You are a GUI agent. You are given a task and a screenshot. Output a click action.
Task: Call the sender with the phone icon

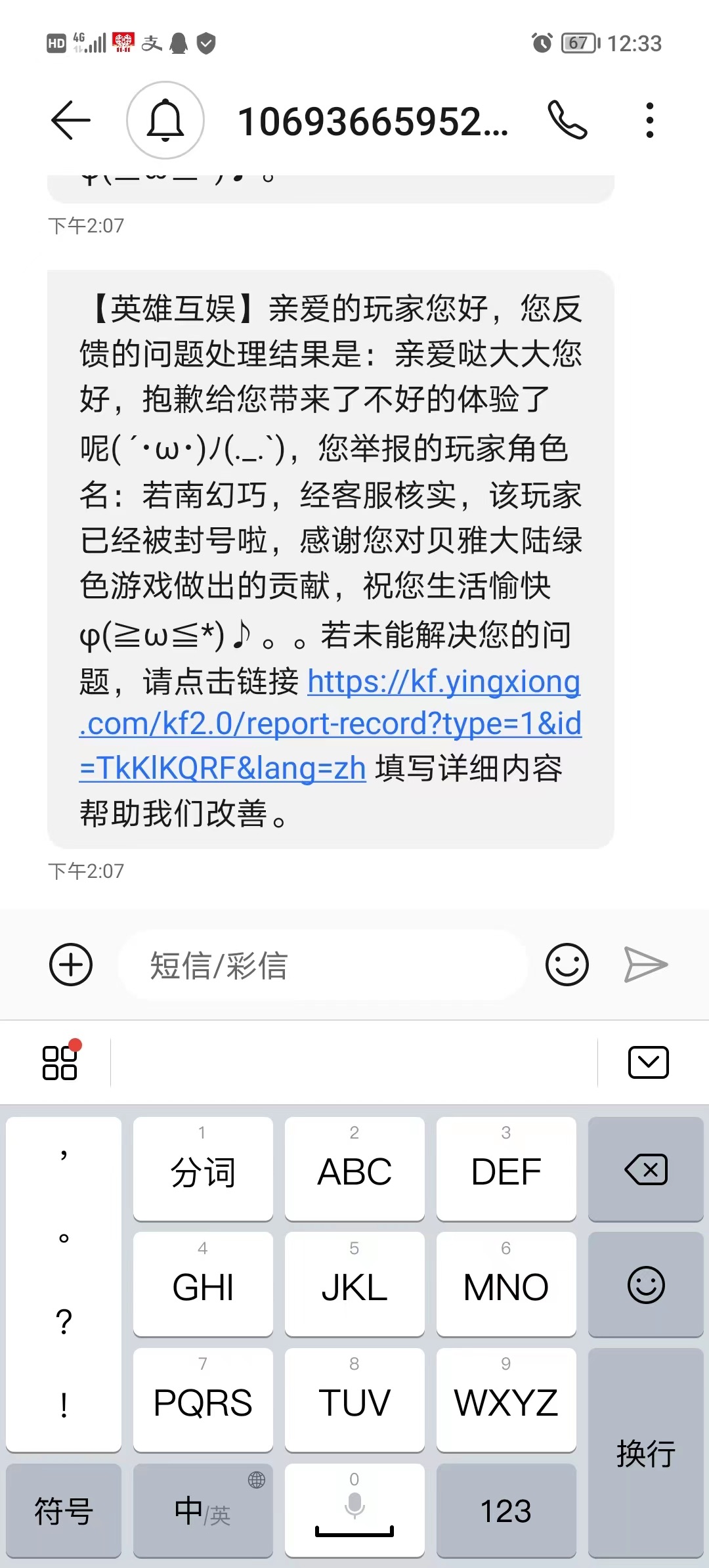tap(567, 120)
